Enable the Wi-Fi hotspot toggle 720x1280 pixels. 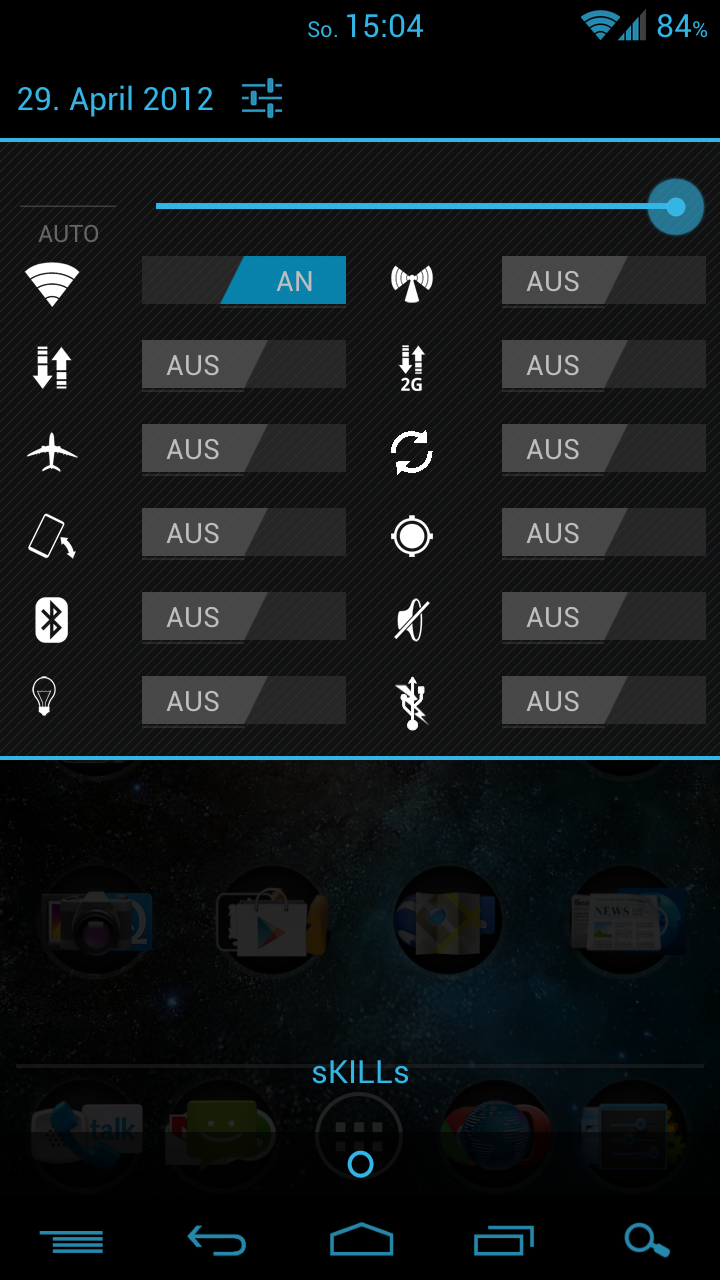coord(604,281)
